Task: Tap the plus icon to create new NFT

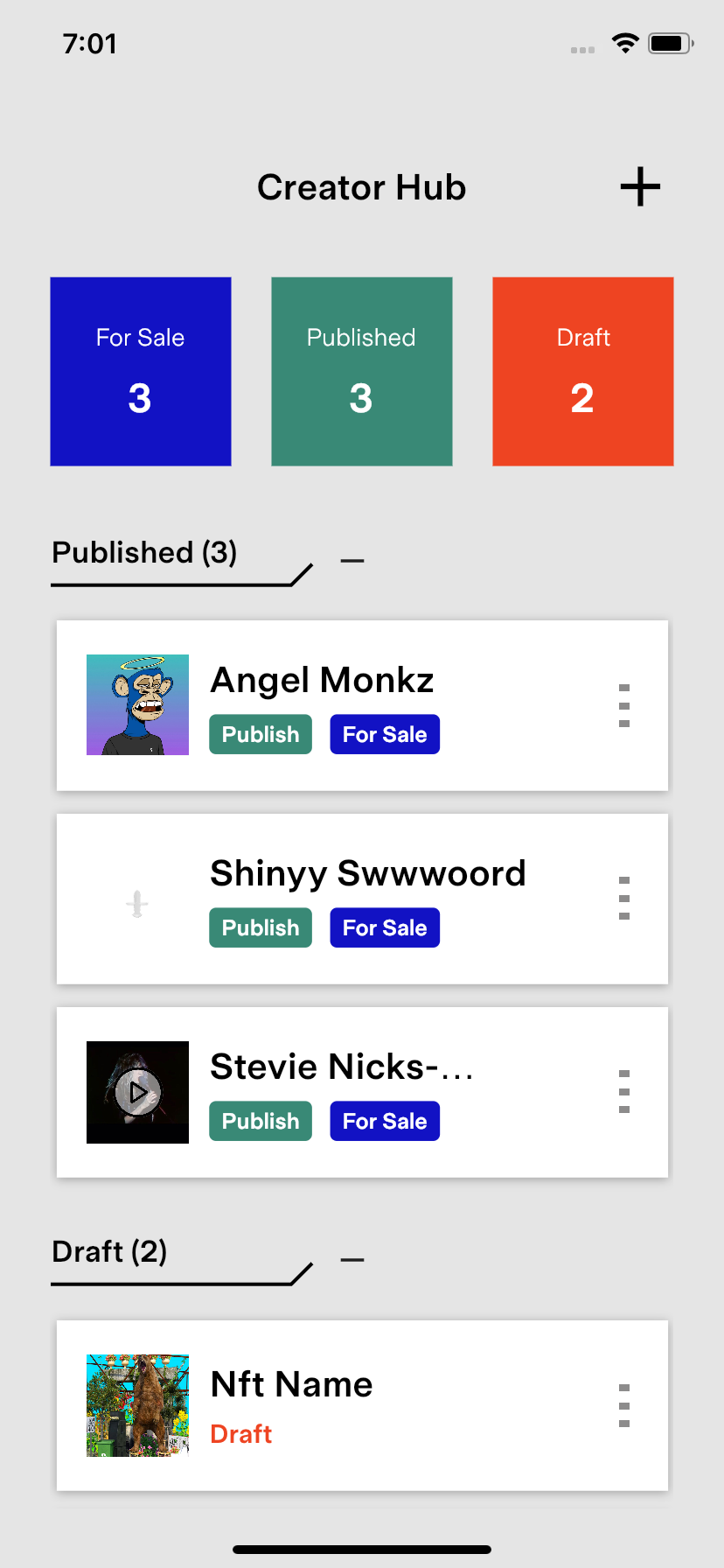Action: point(640,186)
